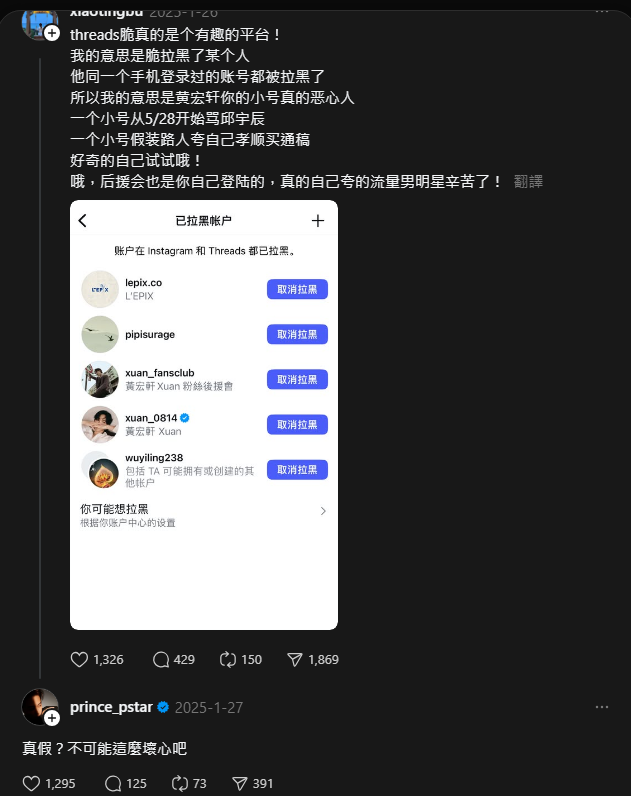Screen dimensions: 631x796
Task: Open the overflow menu on prince_pstar's reply
Action: click(602, 707)
